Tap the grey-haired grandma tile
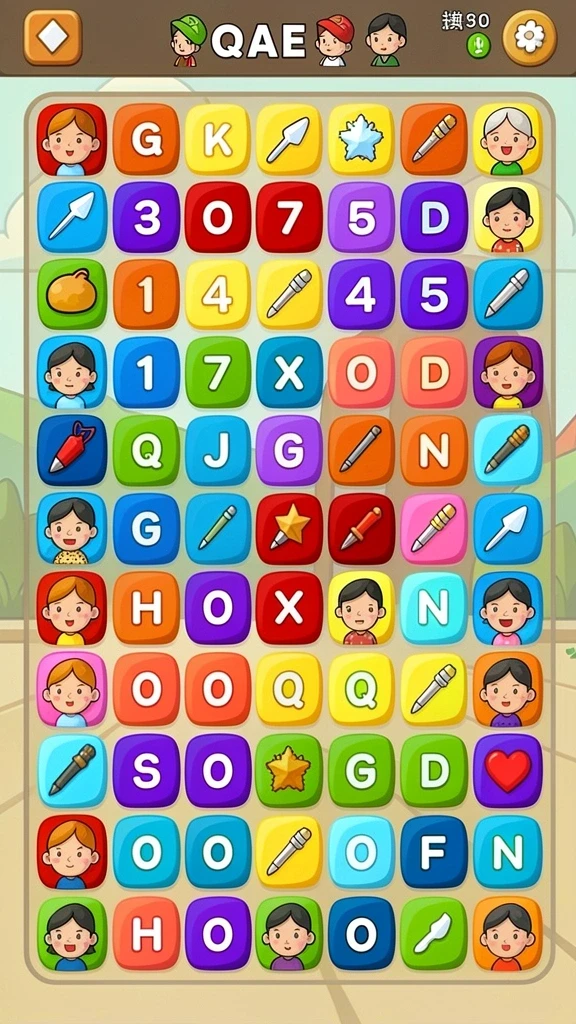 (507, 139)
